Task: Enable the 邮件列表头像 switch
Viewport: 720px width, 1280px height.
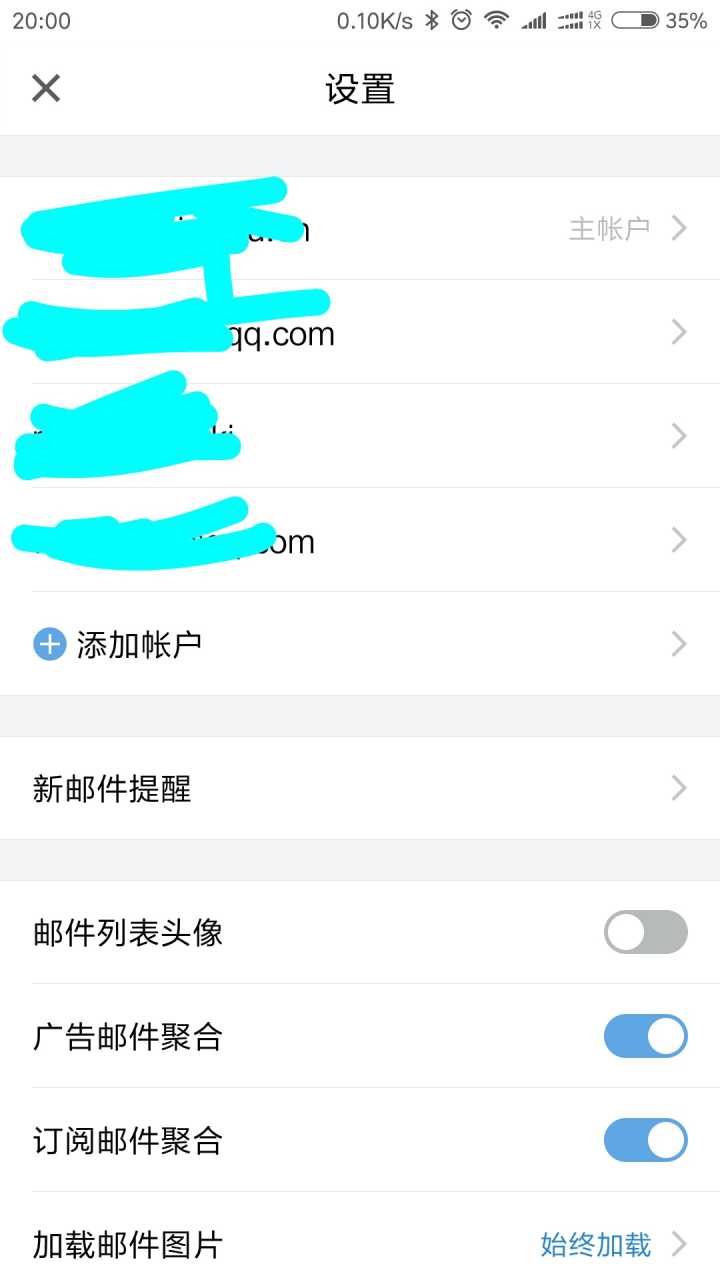Action: (x=645, y=932)
